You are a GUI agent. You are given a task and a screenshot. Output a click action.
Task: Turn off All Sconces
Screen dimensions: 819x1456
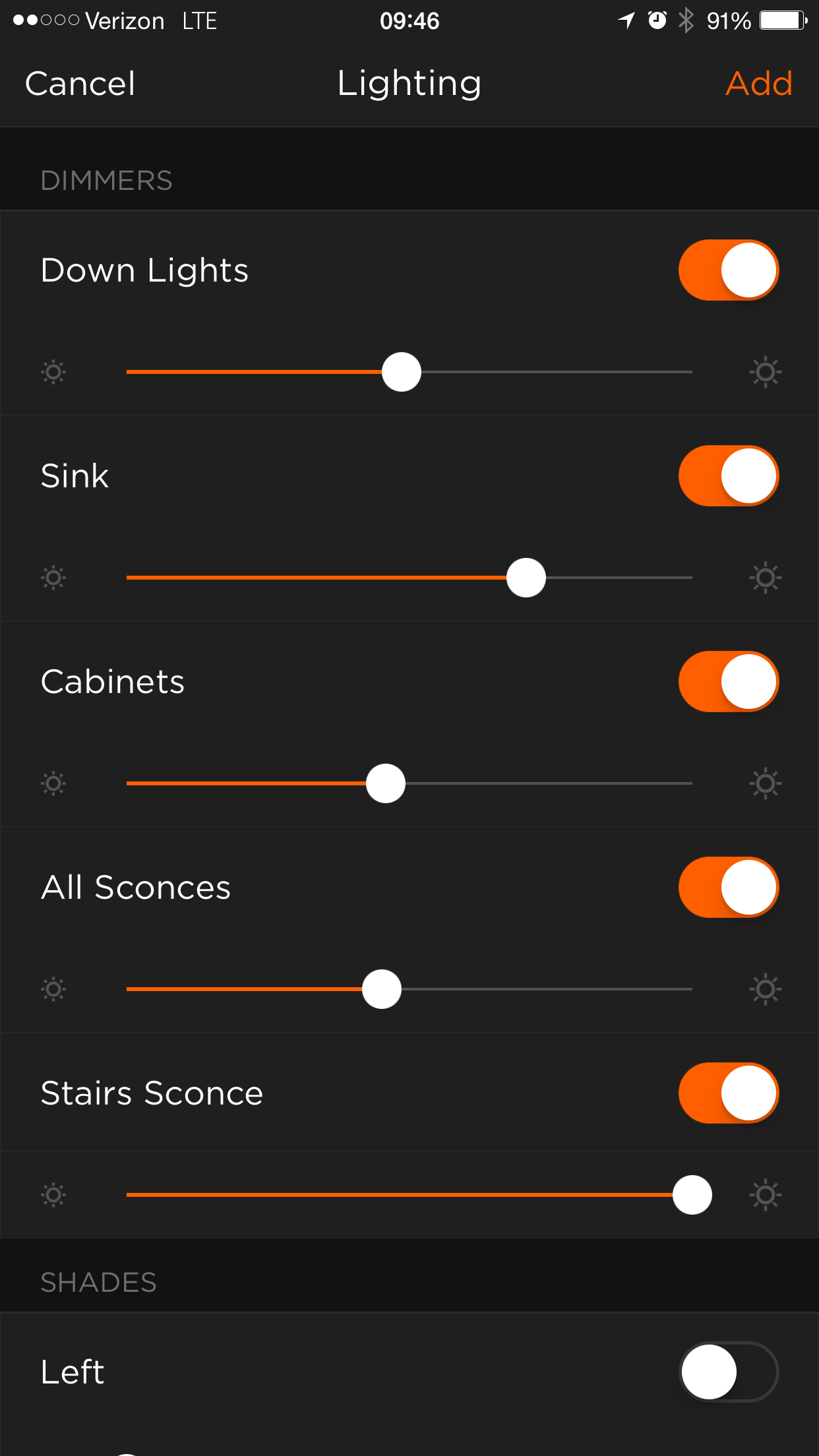(x=728, y=888)
